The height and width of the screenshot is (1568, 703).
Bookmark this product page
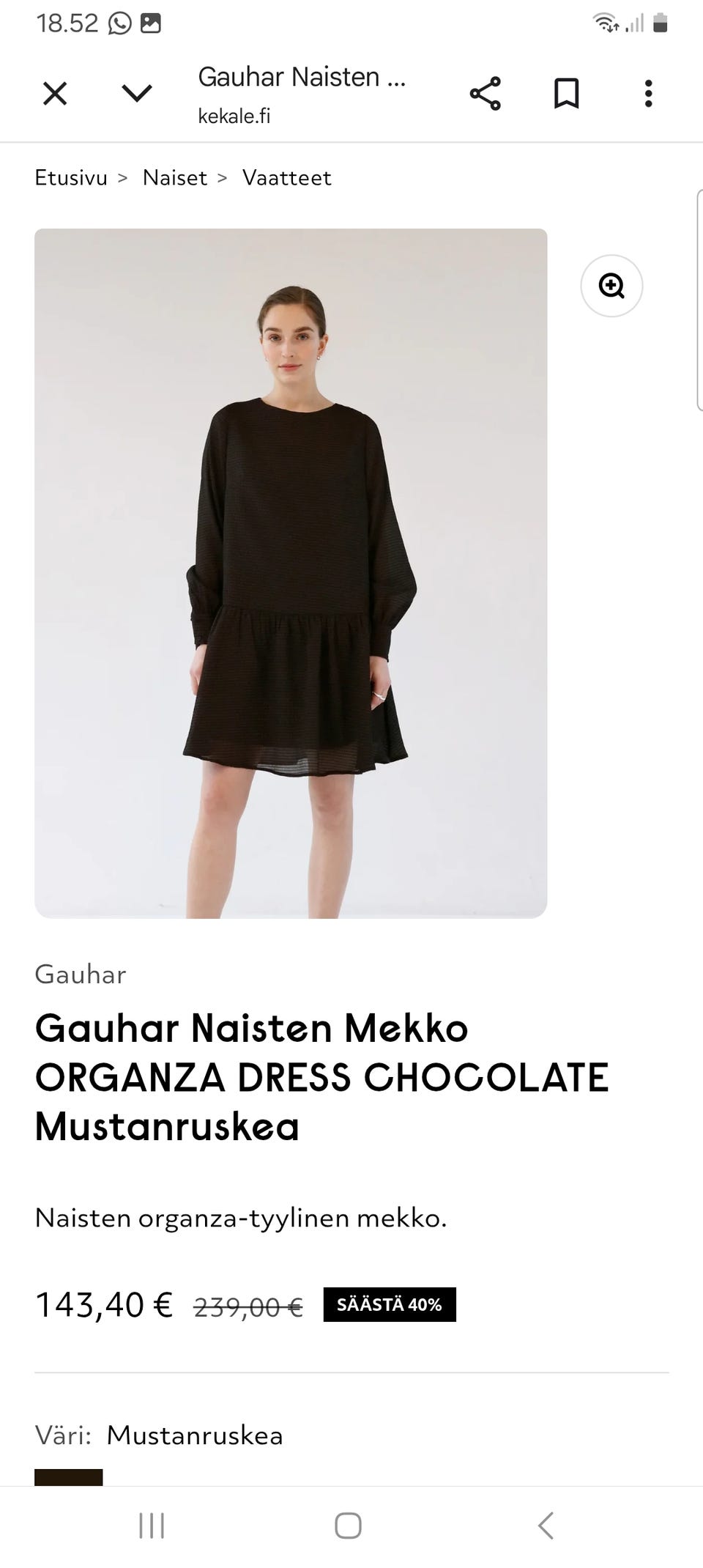(566, 94)
